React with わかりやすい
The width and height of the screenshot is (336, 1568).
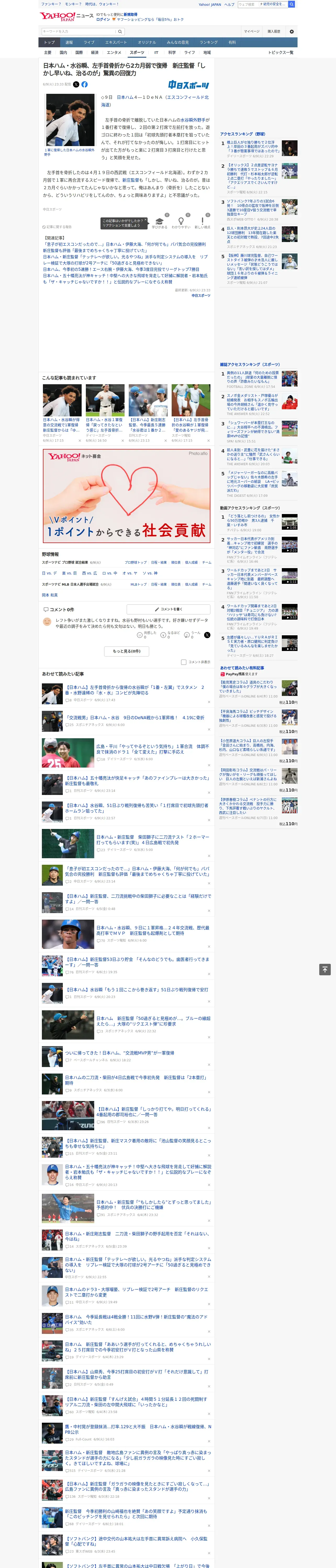(181, 223)
